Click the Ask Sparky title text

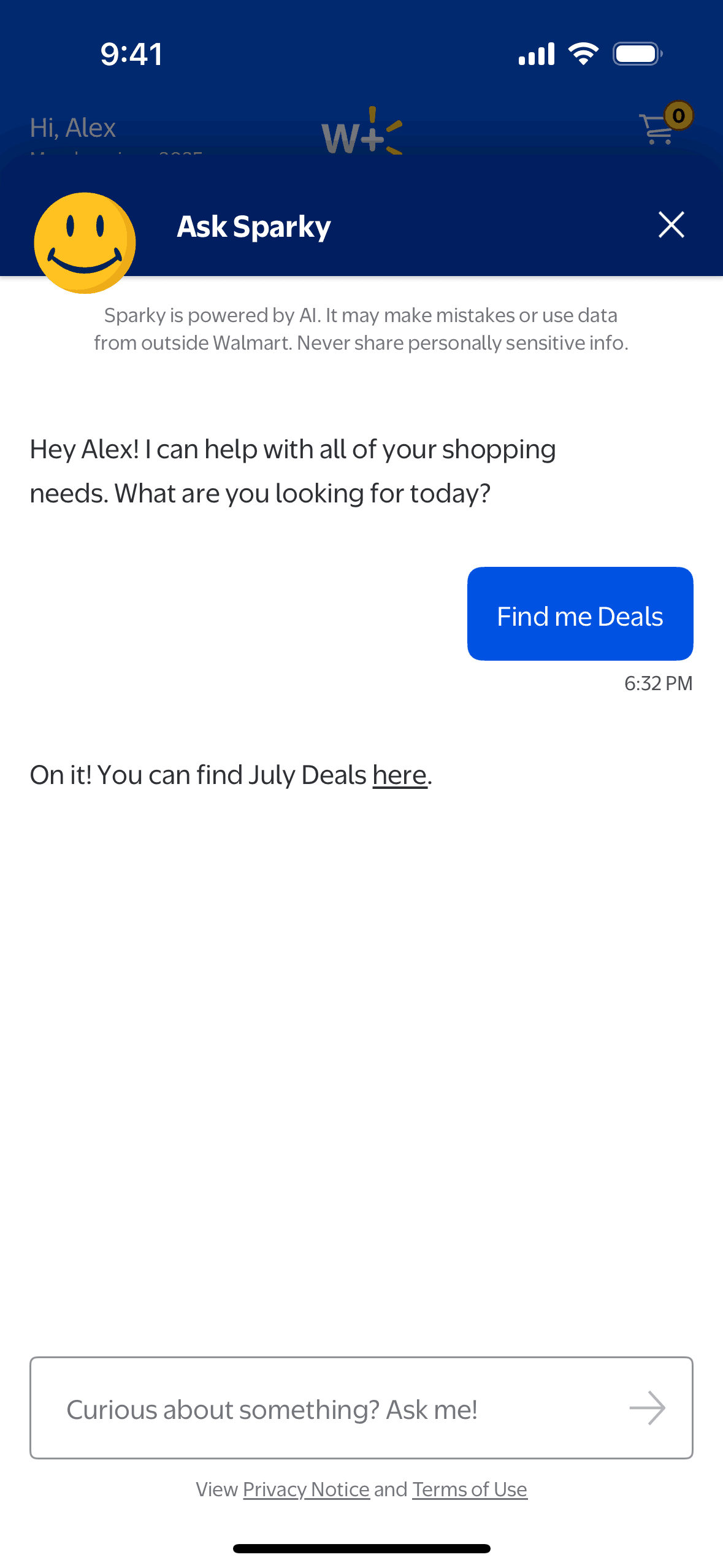[x=253, y=226]
